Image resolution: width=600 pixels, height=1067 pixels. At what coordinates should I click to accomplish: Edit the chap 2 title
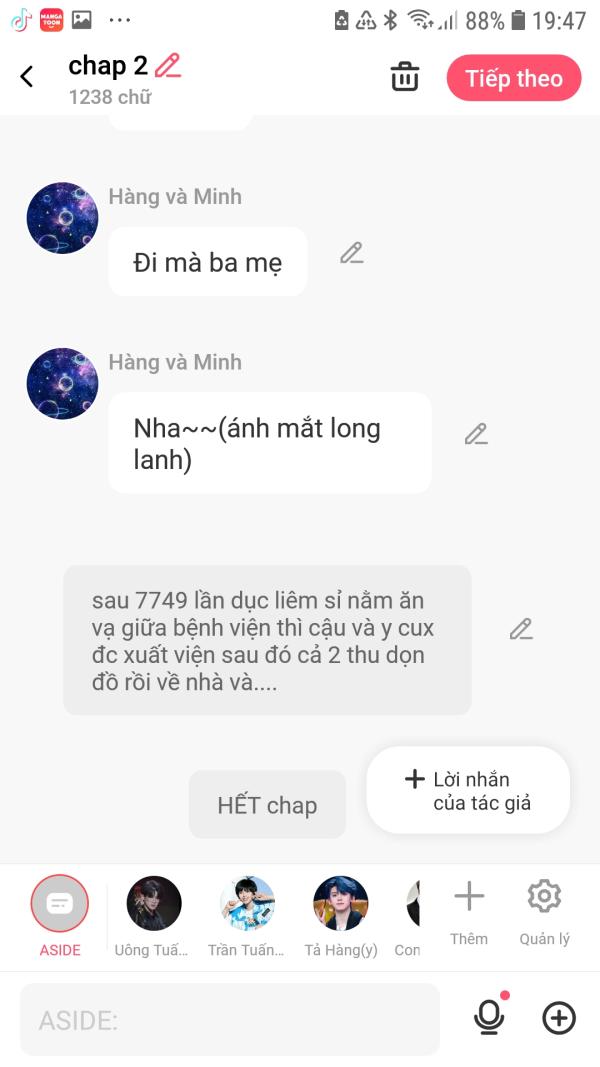(168, 66)
